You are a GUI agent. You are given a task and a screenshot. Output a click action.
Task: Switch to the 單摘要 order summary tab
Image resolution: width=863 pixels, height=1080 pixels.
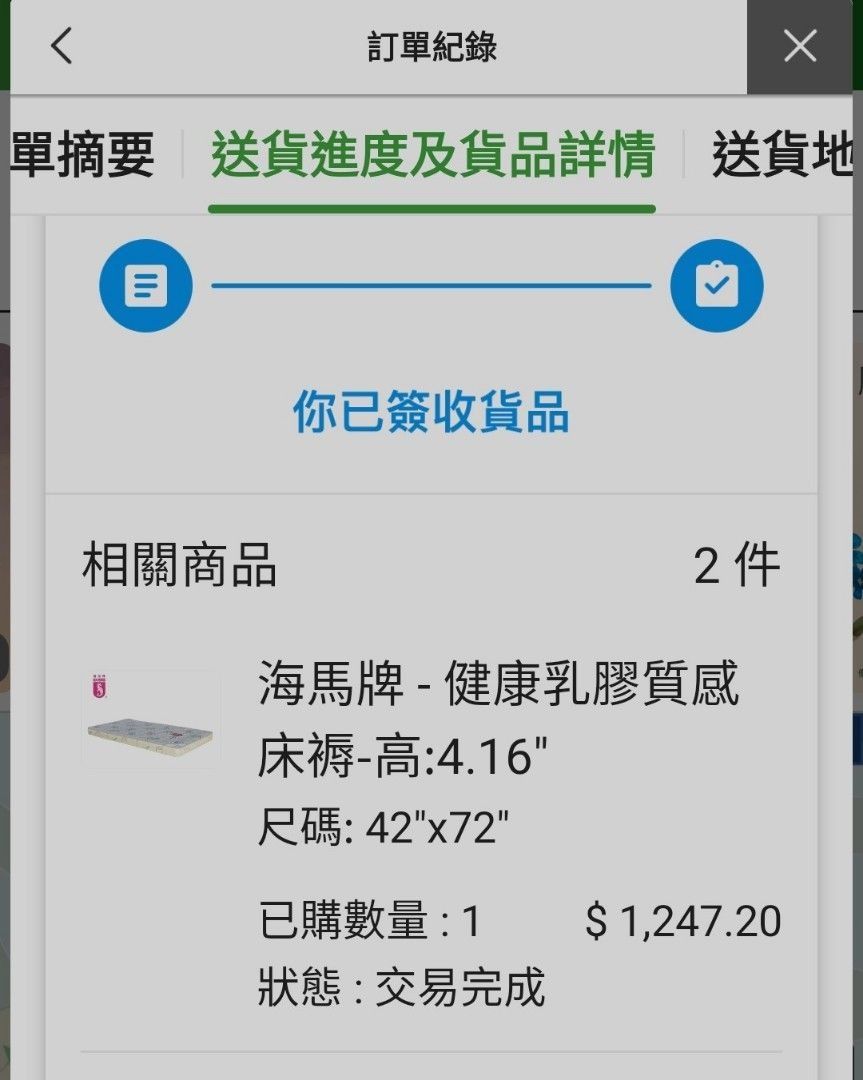[83, 154]
